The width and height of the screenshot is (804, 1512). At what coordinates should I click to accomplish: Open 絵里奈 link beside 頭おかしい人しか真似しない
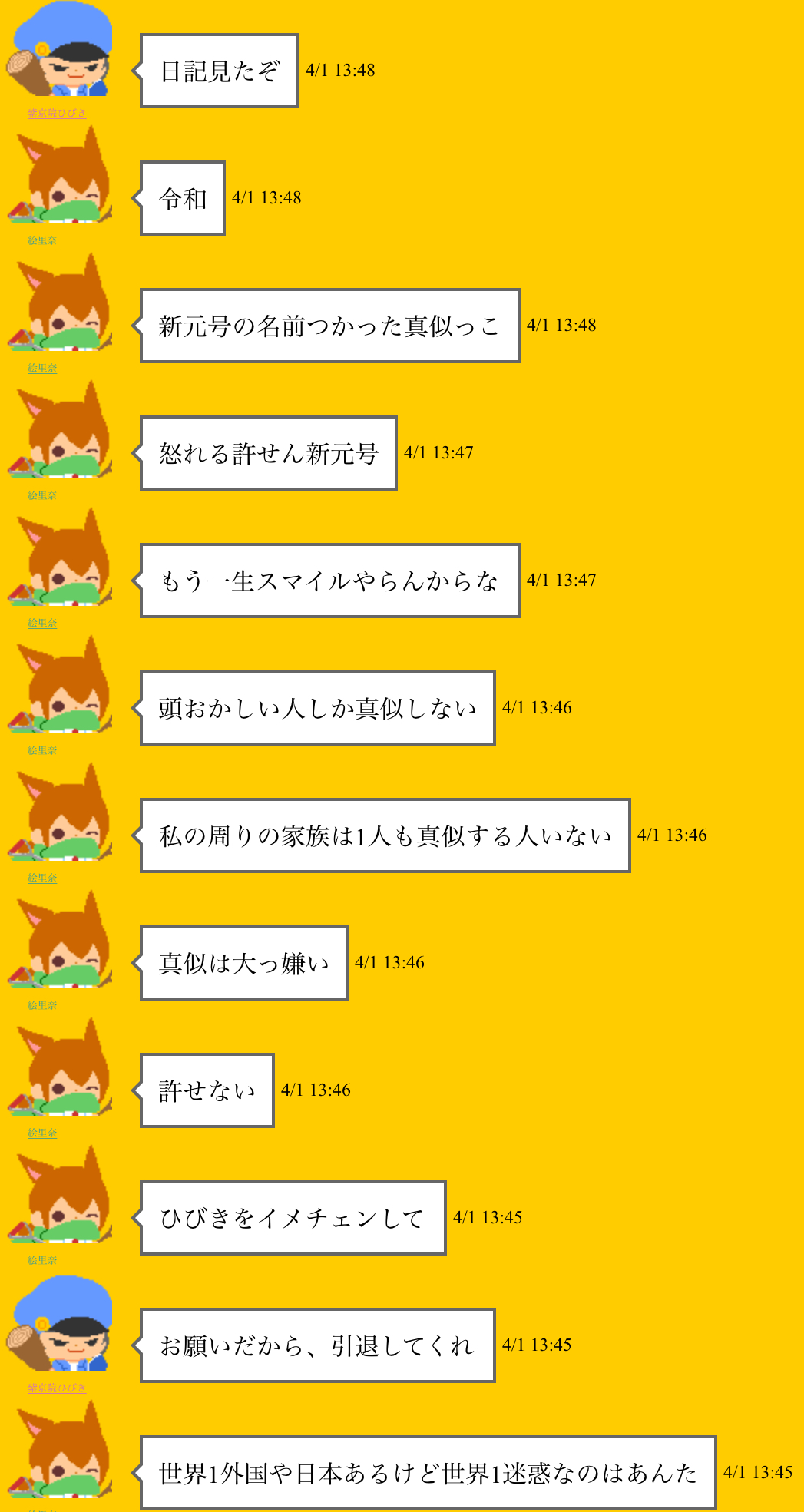(42, 750)
